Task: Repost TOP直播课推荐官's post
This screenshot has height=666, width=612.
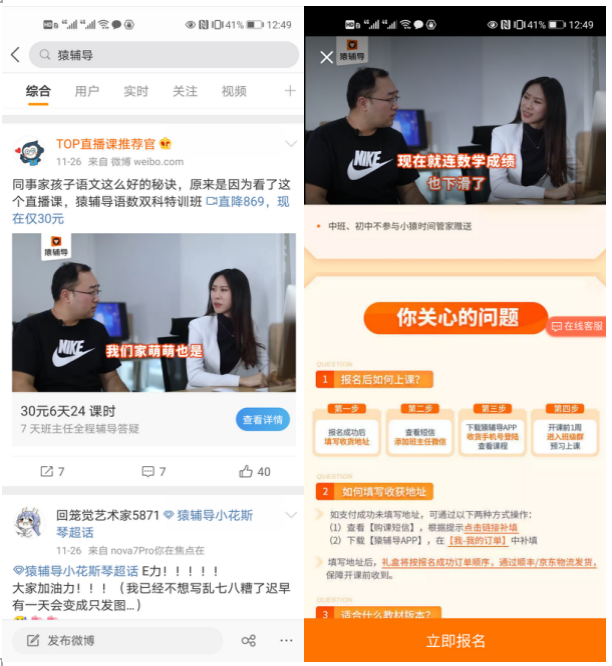Action: coord(52,471)
